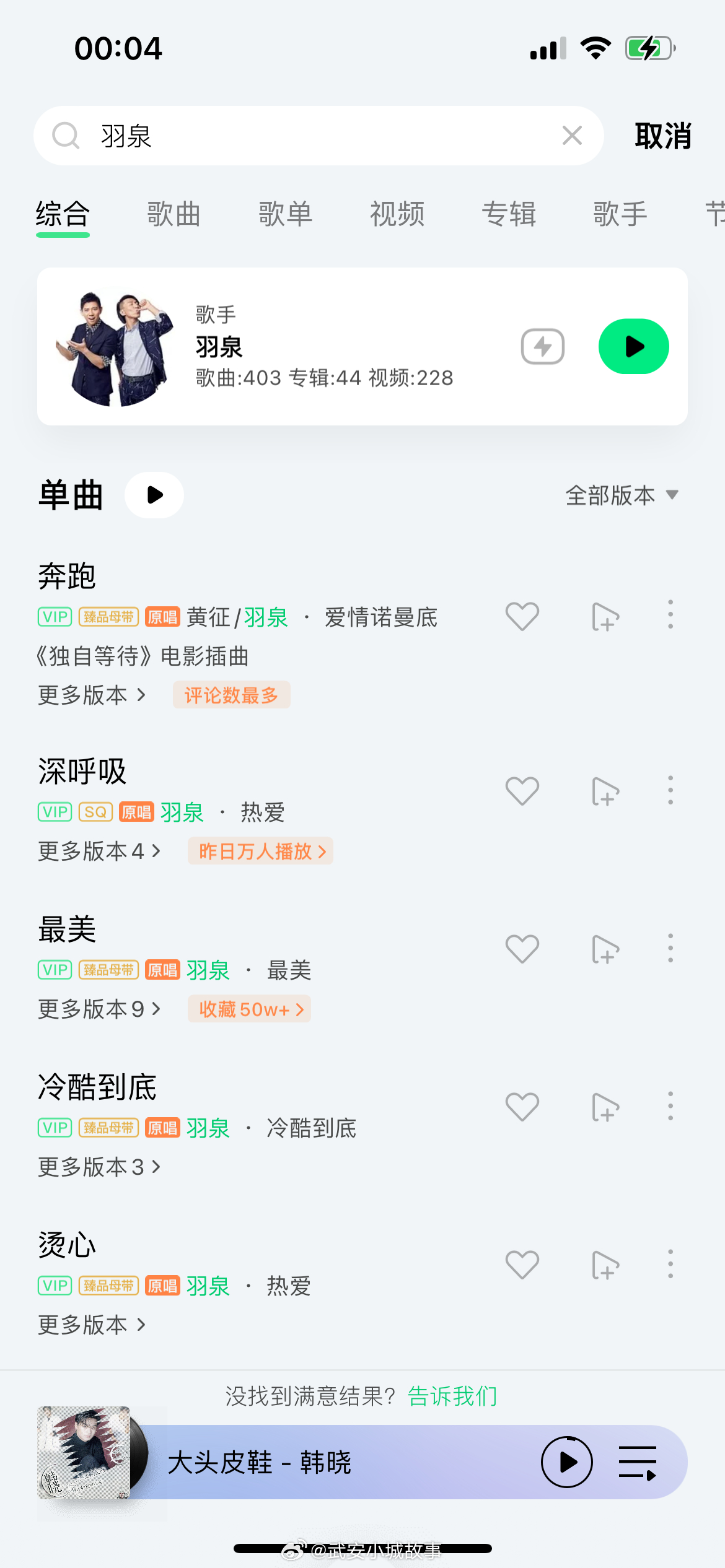This screenshot has height=1568, width=725.
Task: Switch to the 歌手 tab
Action: pyautogui.click(x=621, y=214)
